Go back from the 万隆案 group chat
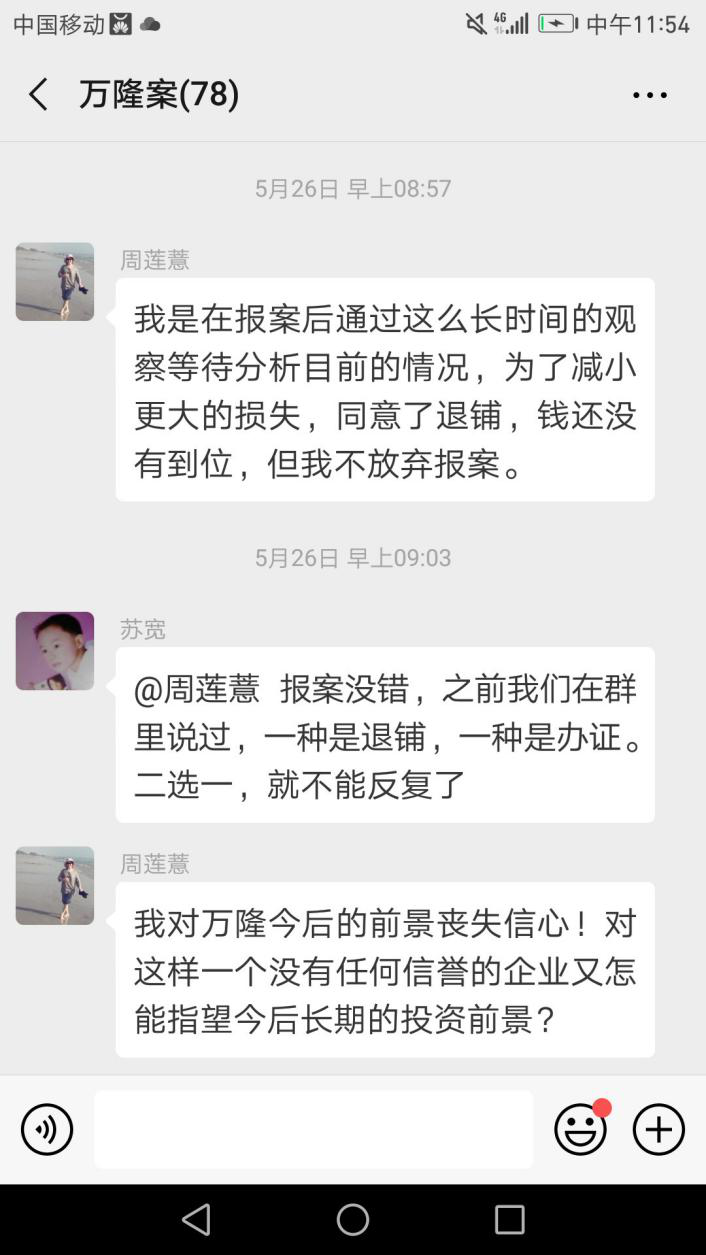This screenshot has width=706, height=1255. (38, 95)
